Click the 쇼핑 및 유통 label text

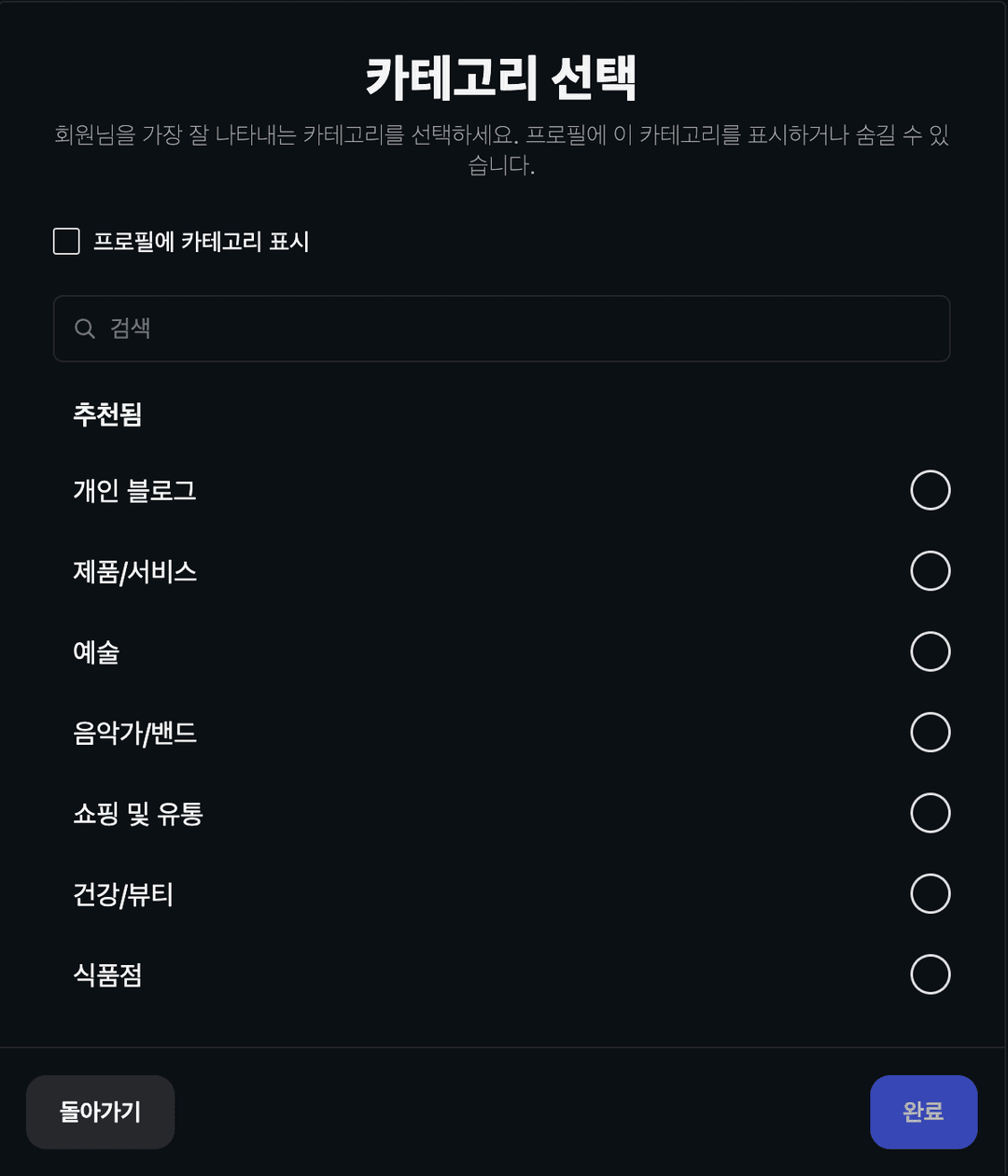tap(137, 814)
